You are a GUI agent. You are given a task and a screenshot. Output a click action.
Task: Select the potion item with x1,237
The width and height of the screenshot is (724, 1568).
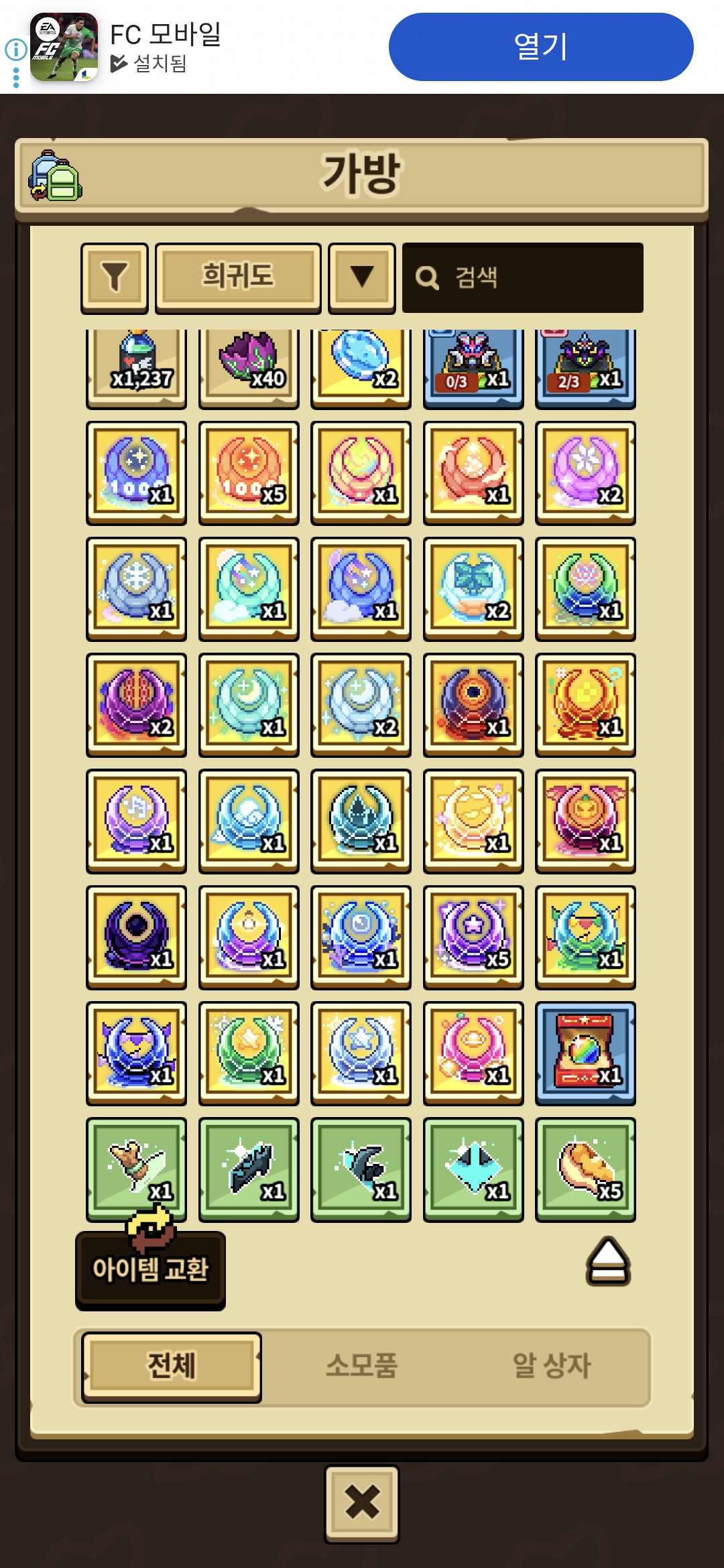pyautogui.click(x=137, y=368)
